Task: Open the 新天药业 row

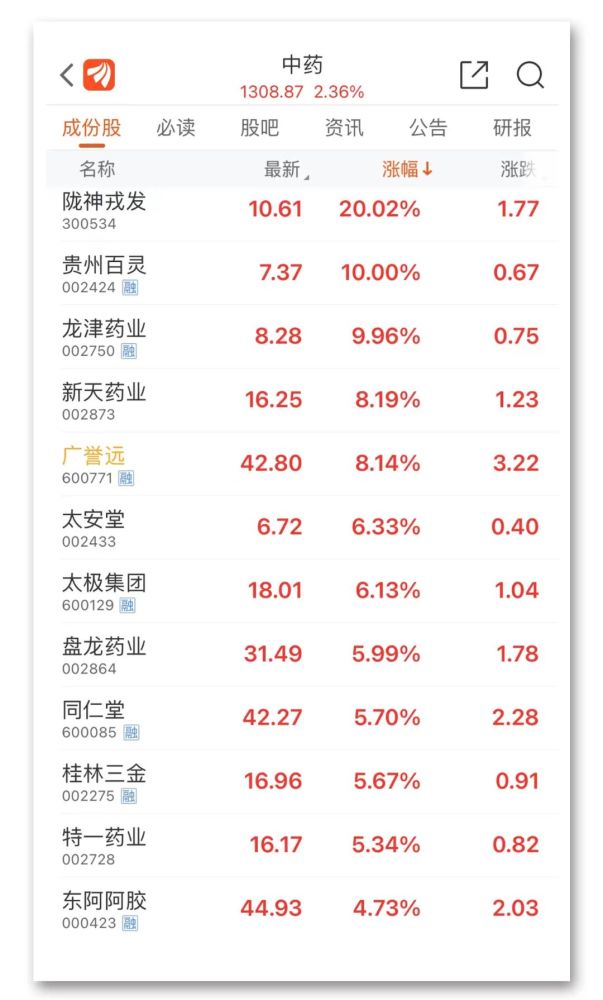Action: [x=302, y=400]
